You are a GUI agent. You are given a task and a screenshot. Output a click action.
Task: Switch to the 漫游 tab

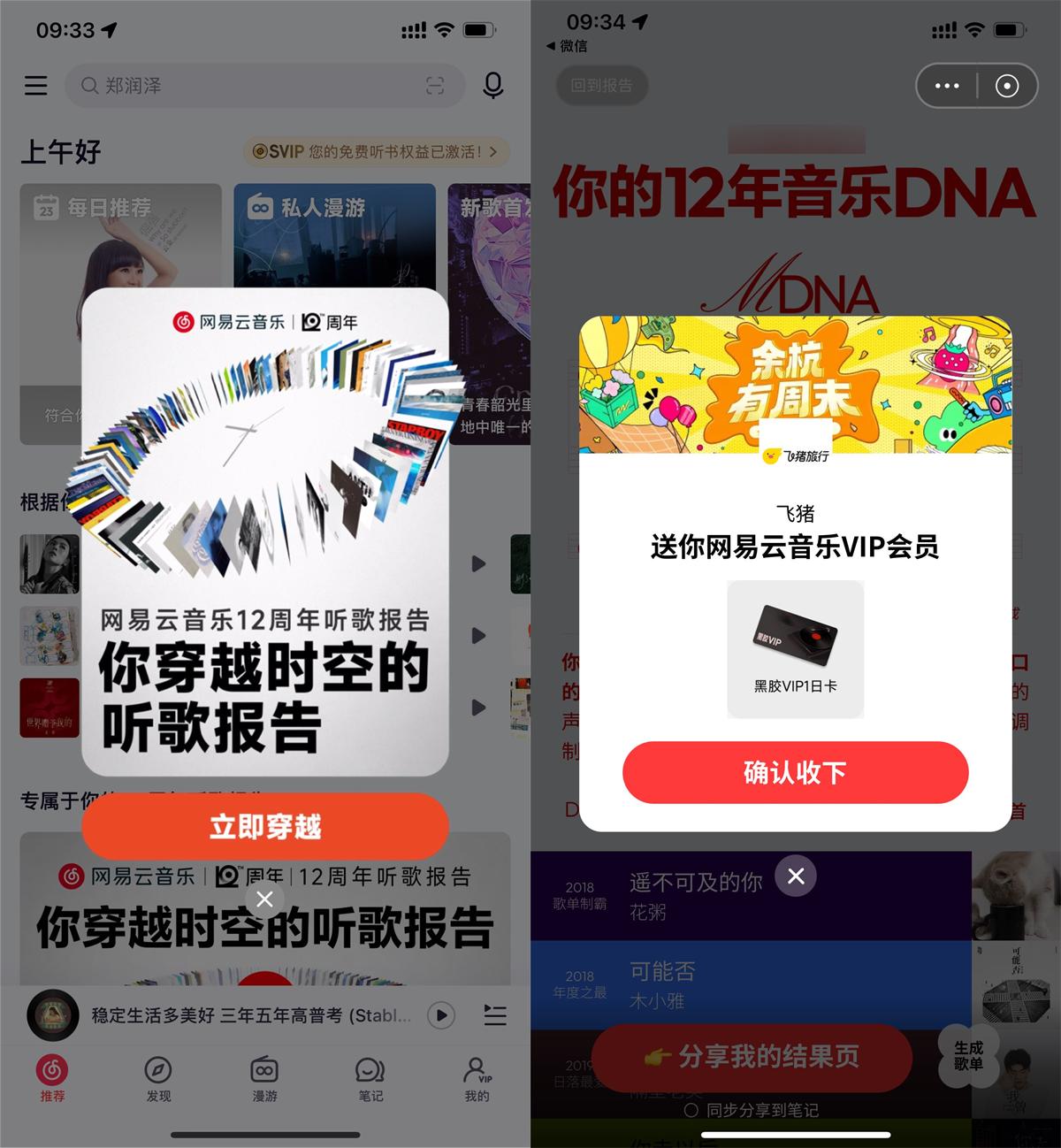pyautogui.click(x=264, y=1079)
